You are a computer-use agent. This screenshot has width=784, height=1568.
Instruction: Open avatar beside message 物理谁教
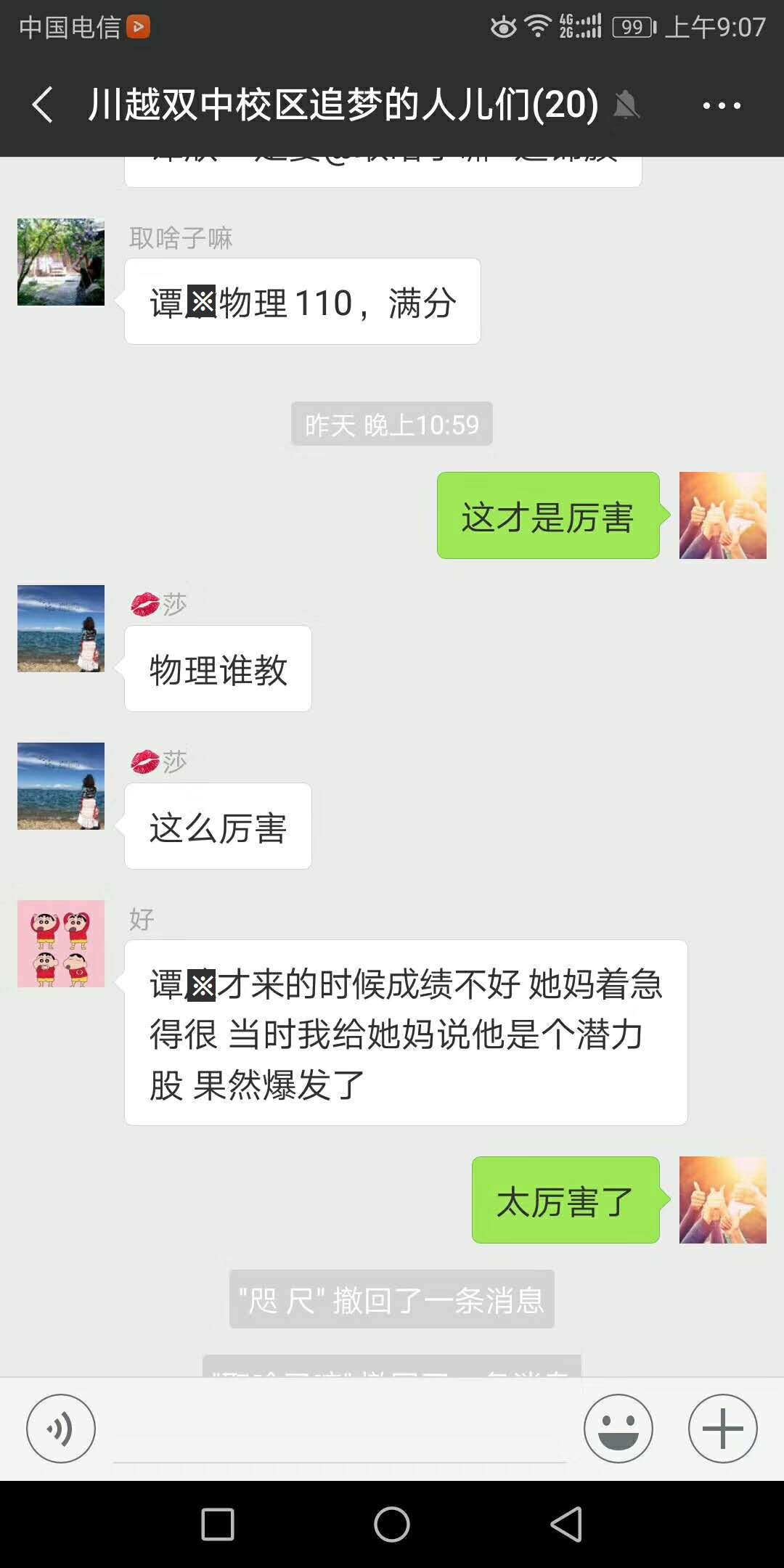click(x=61, y=629)
